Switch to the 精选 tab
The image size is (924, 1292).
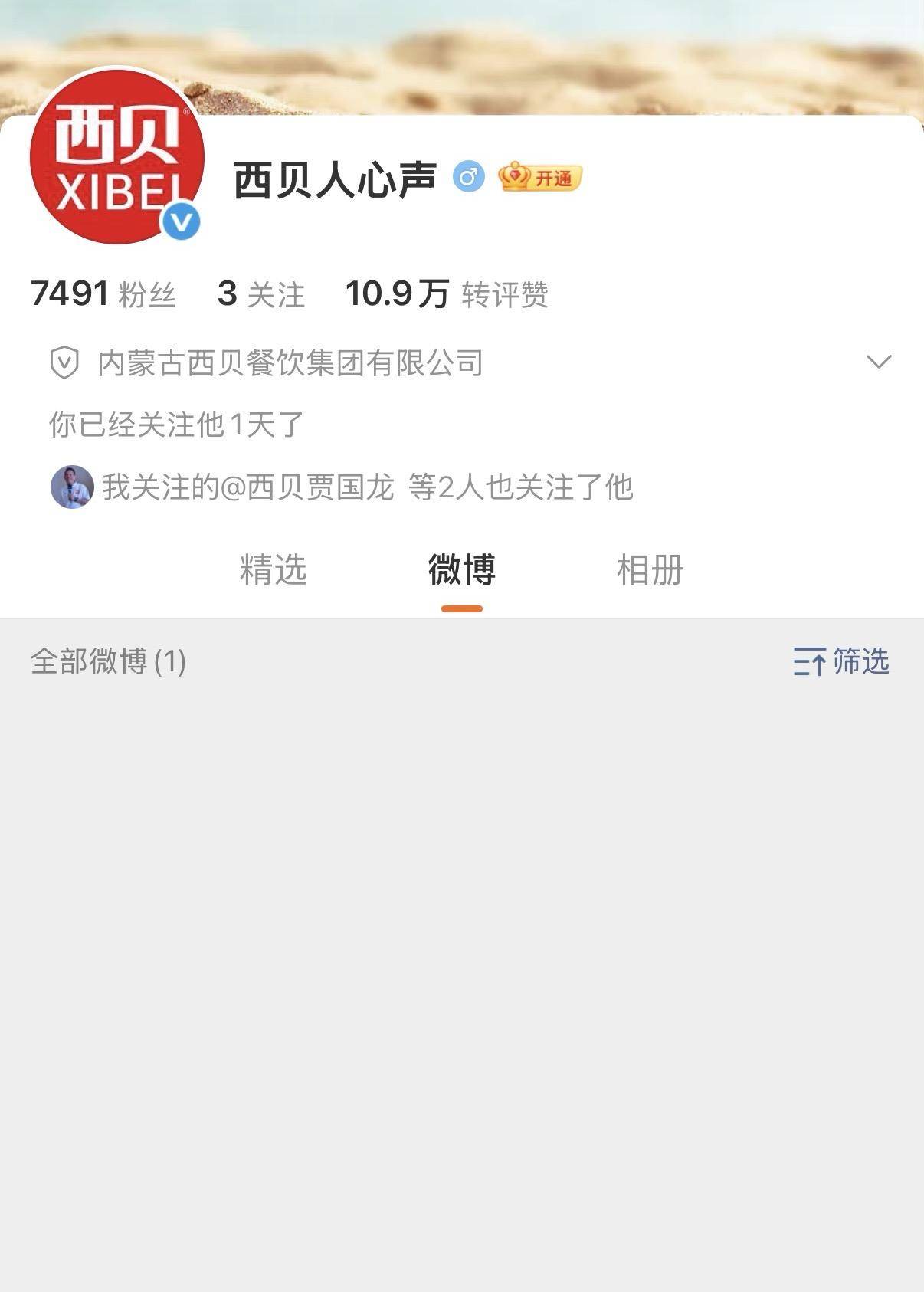274,570
